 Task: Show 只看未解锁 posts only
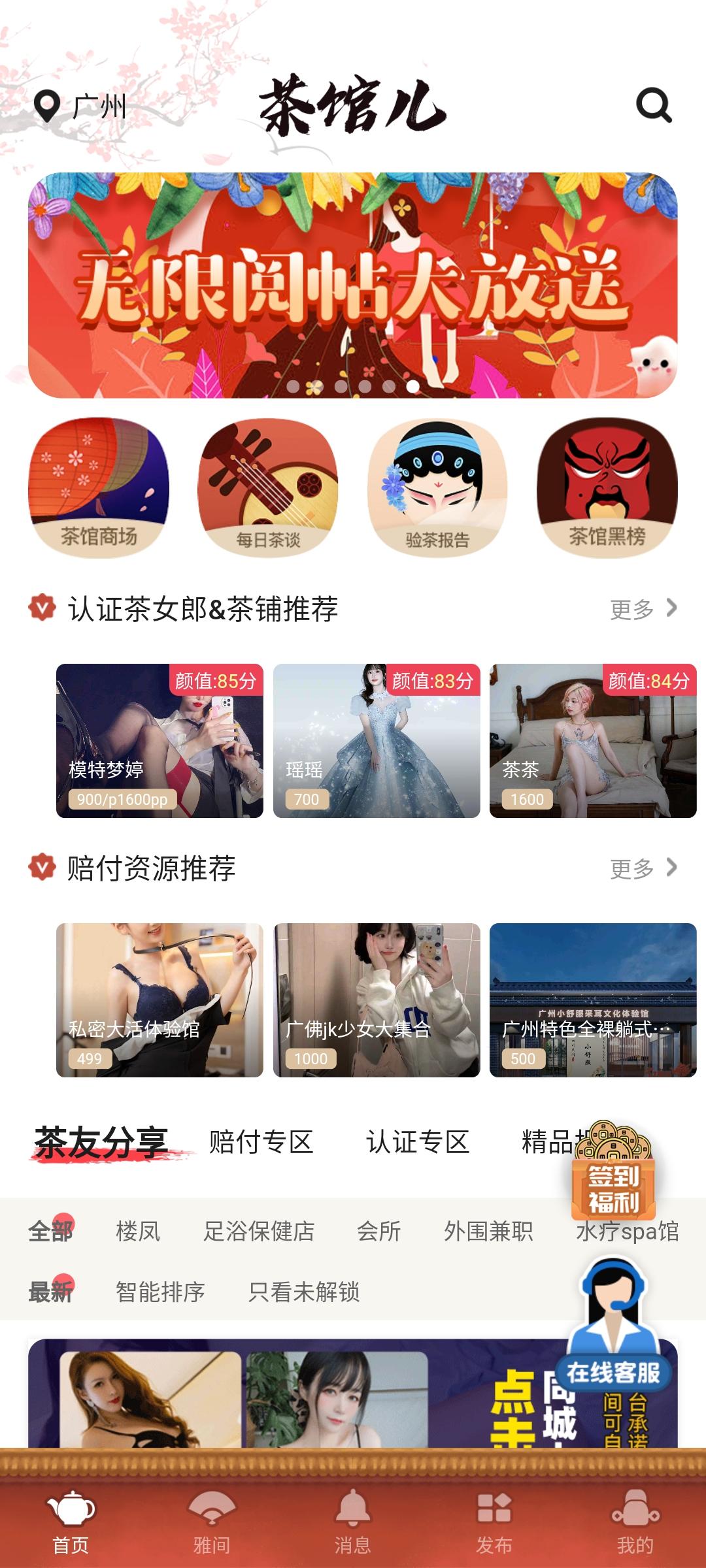(304, 1292)
